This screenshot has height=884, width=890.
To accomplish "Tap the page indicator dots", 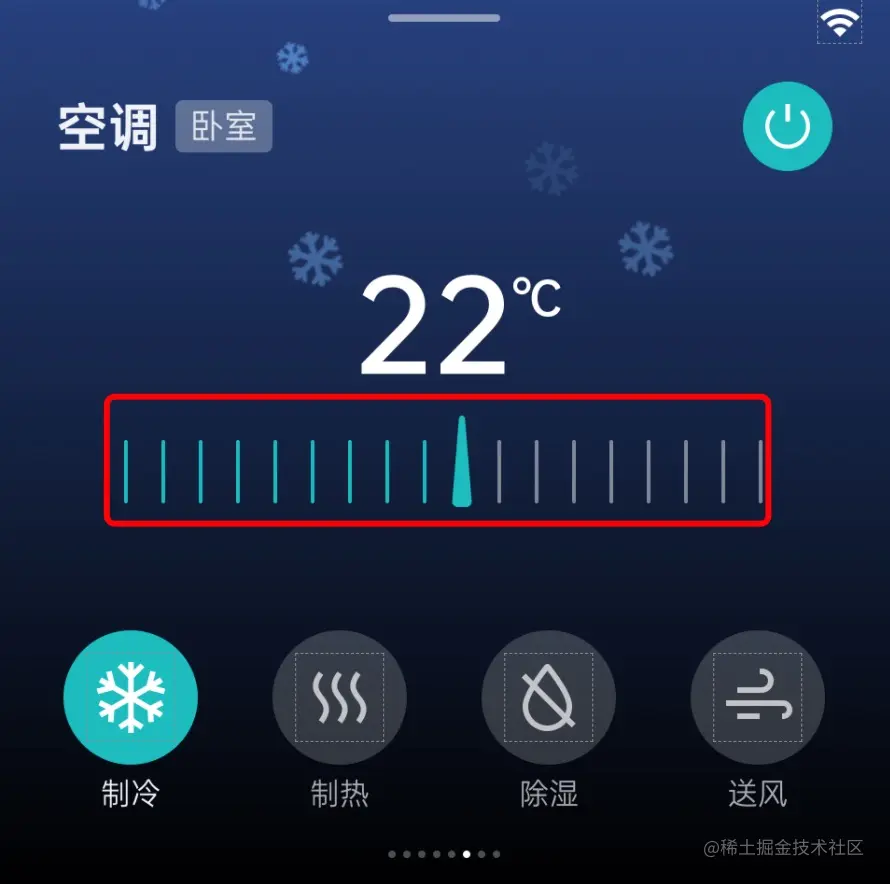I will (x=444, y=854).
